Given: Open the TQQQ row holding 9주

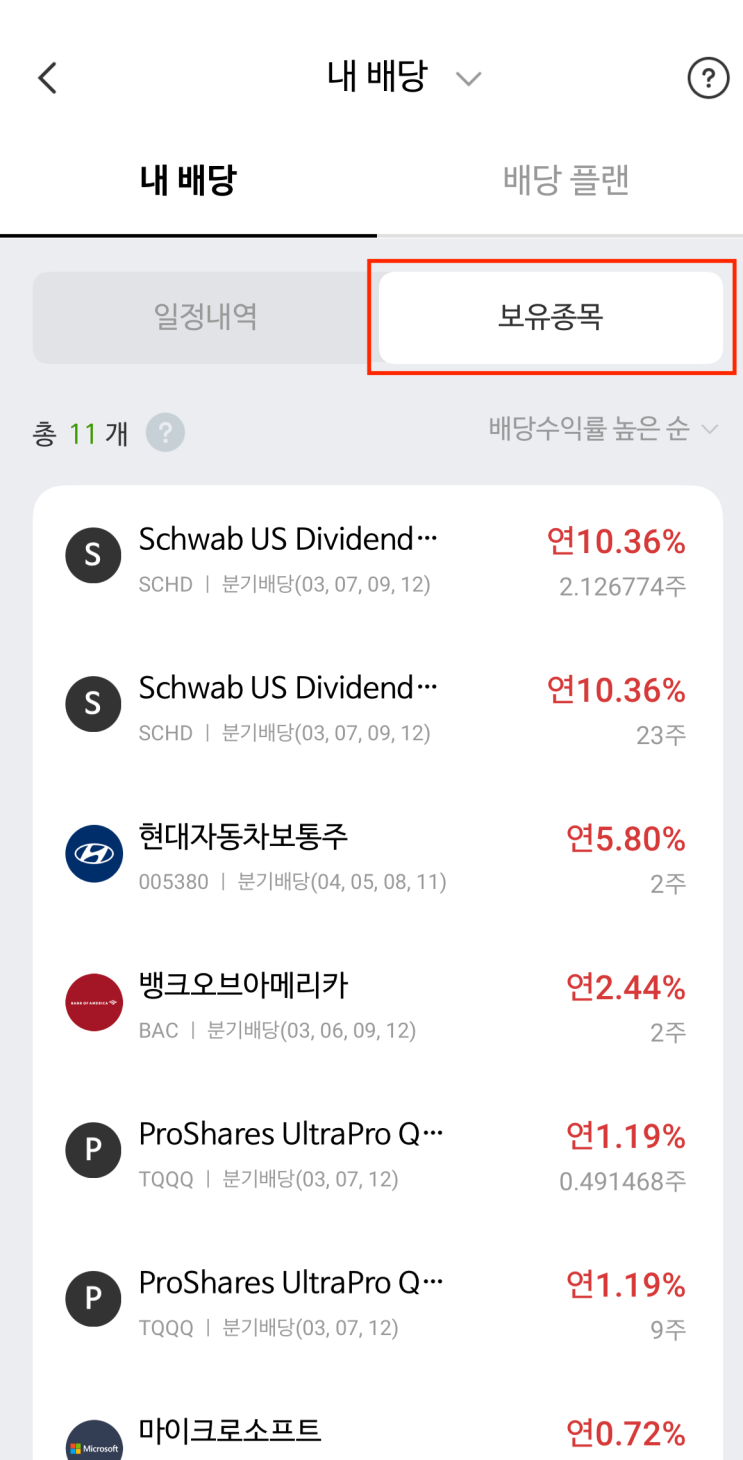Looking at the screenshot, I should pos(377,1303).
